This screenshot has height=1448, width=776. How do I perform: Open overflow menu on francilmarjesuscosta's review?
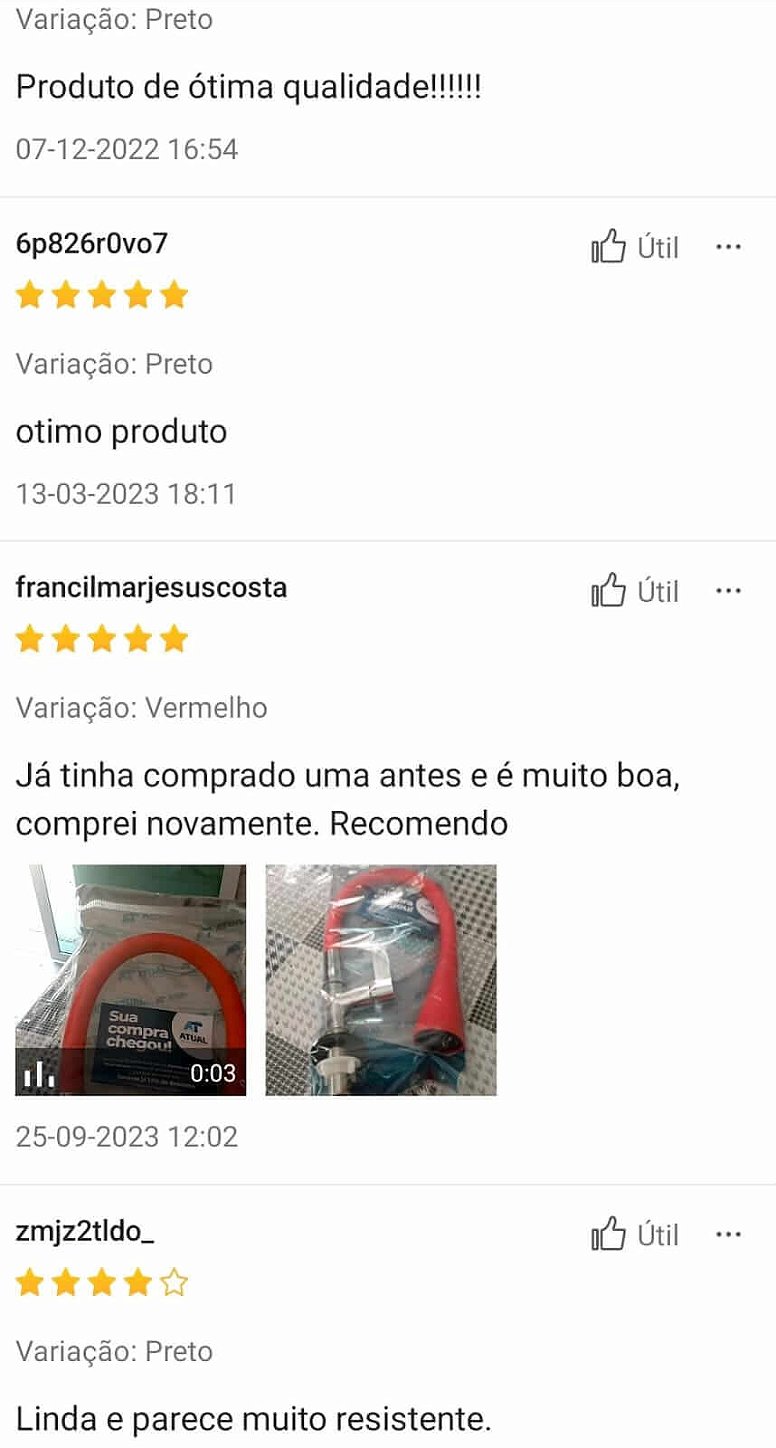coord(728,591)
